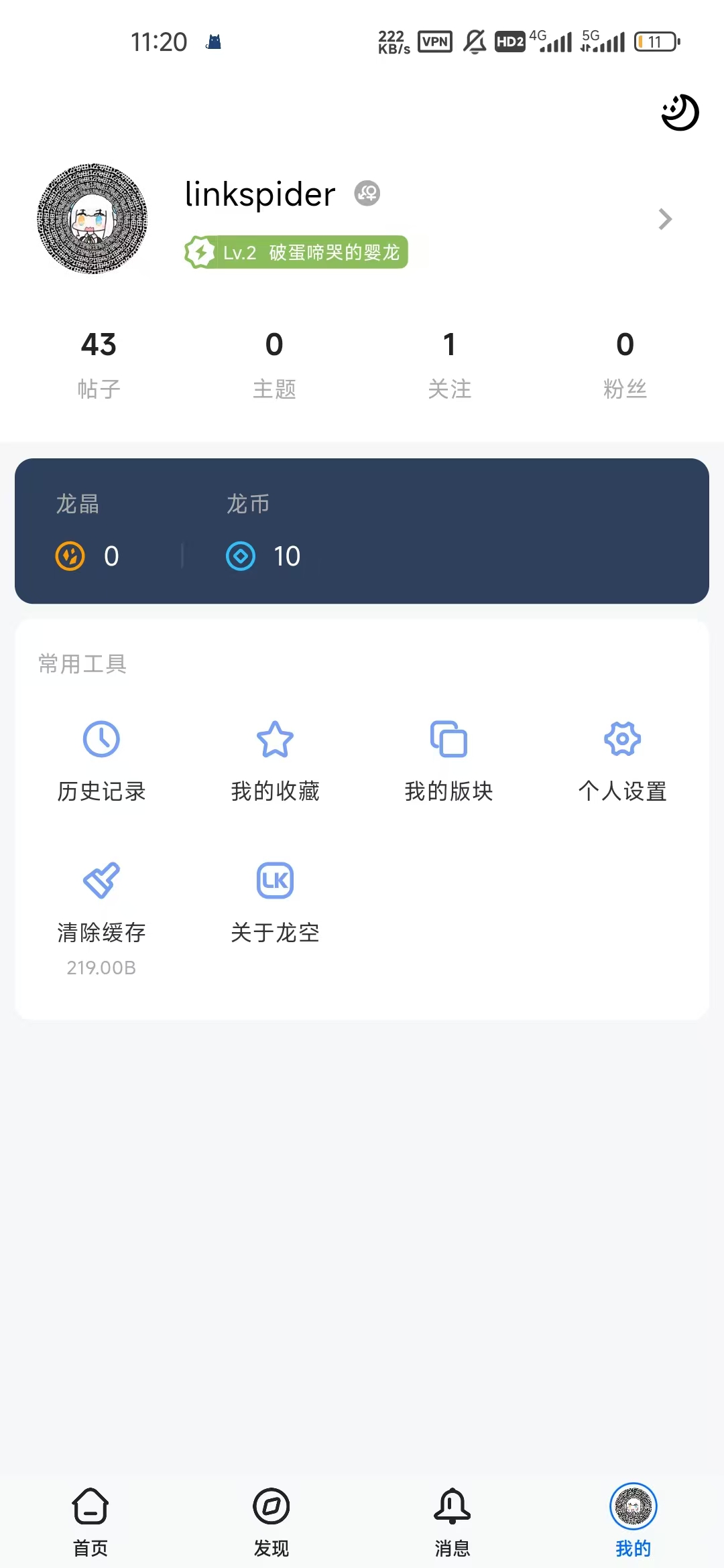724x1568 pixels.
Task: Open the 粉丝 followers list
Action: 625,365
